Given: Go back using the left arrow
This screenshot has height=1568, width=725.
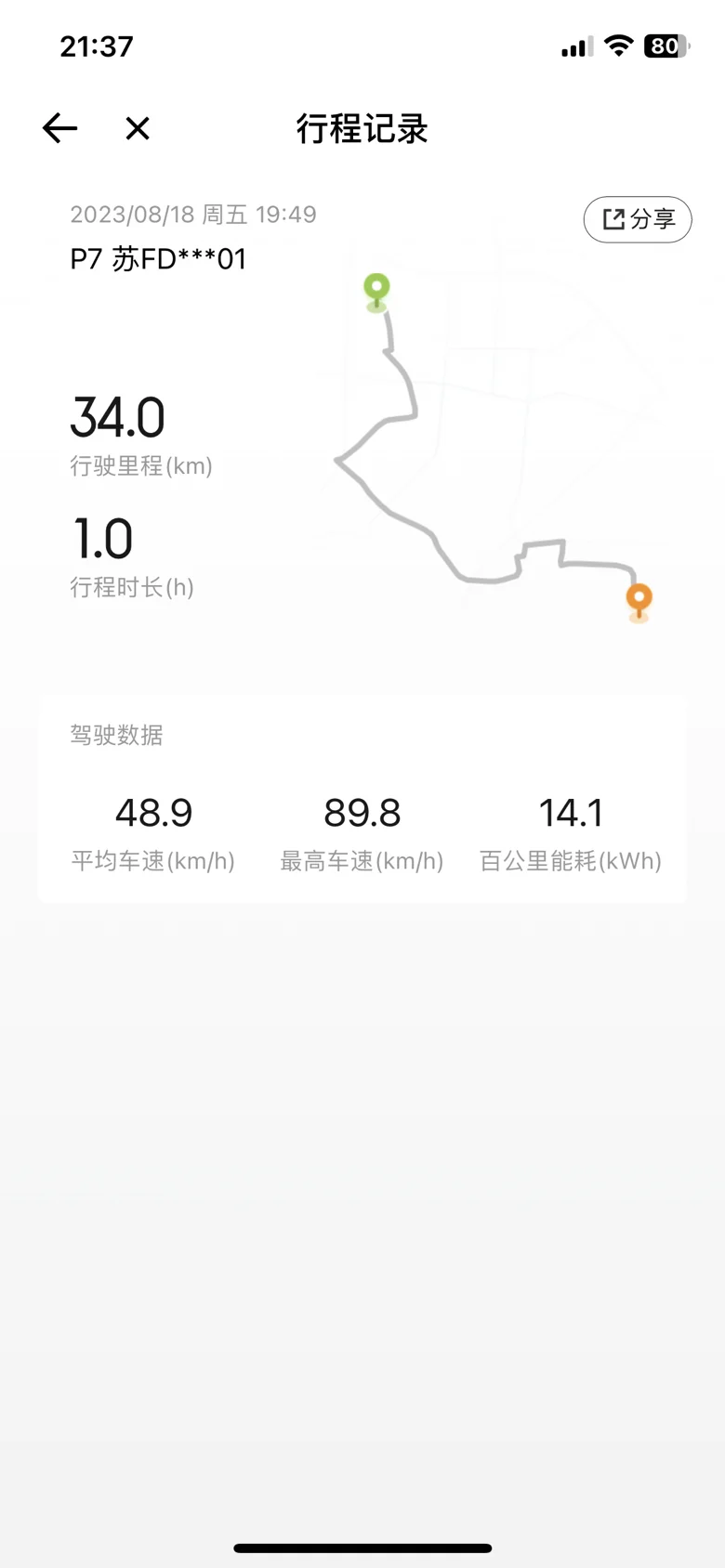Looking at the screenshot, I should tap(59, 128).
